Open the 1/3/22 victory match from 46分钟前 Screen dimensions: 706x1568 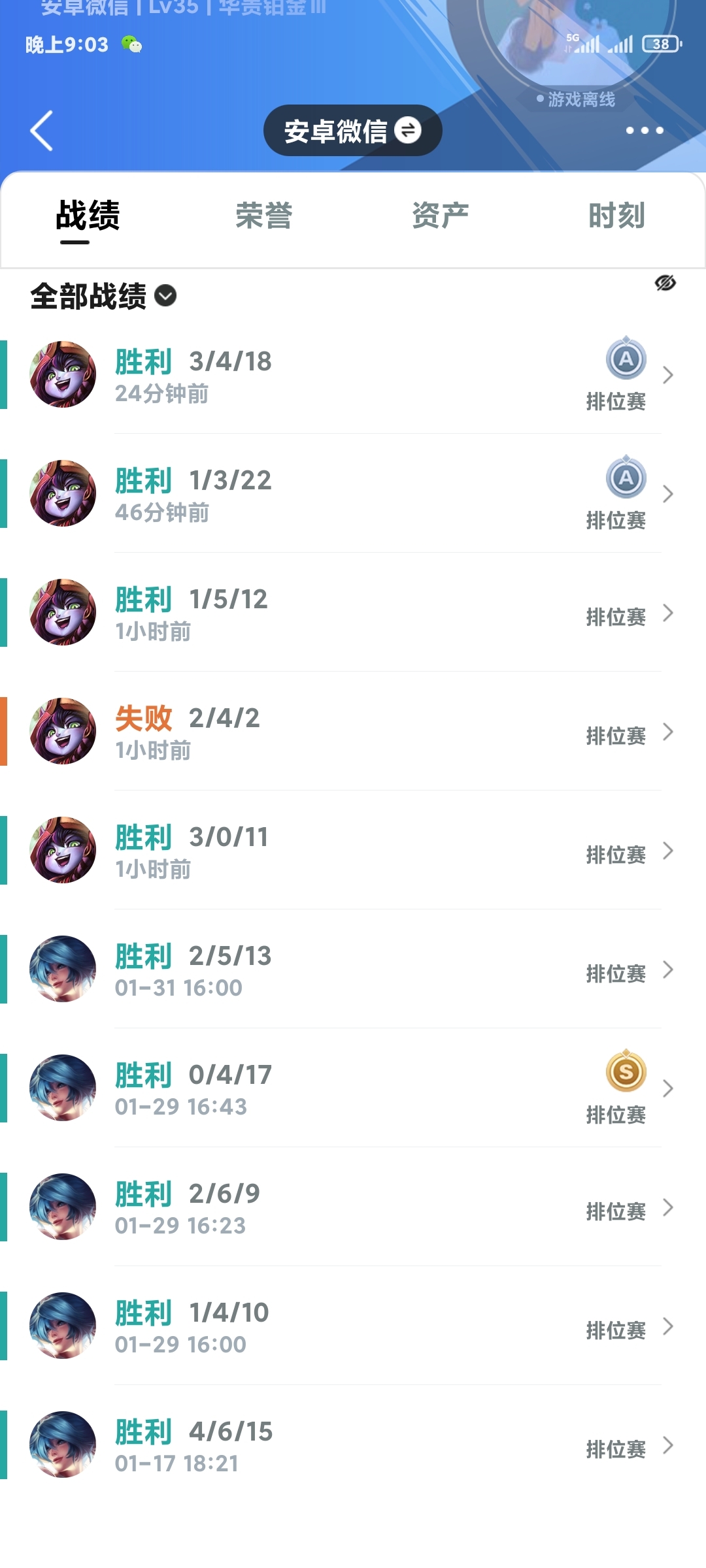(353, 493)
